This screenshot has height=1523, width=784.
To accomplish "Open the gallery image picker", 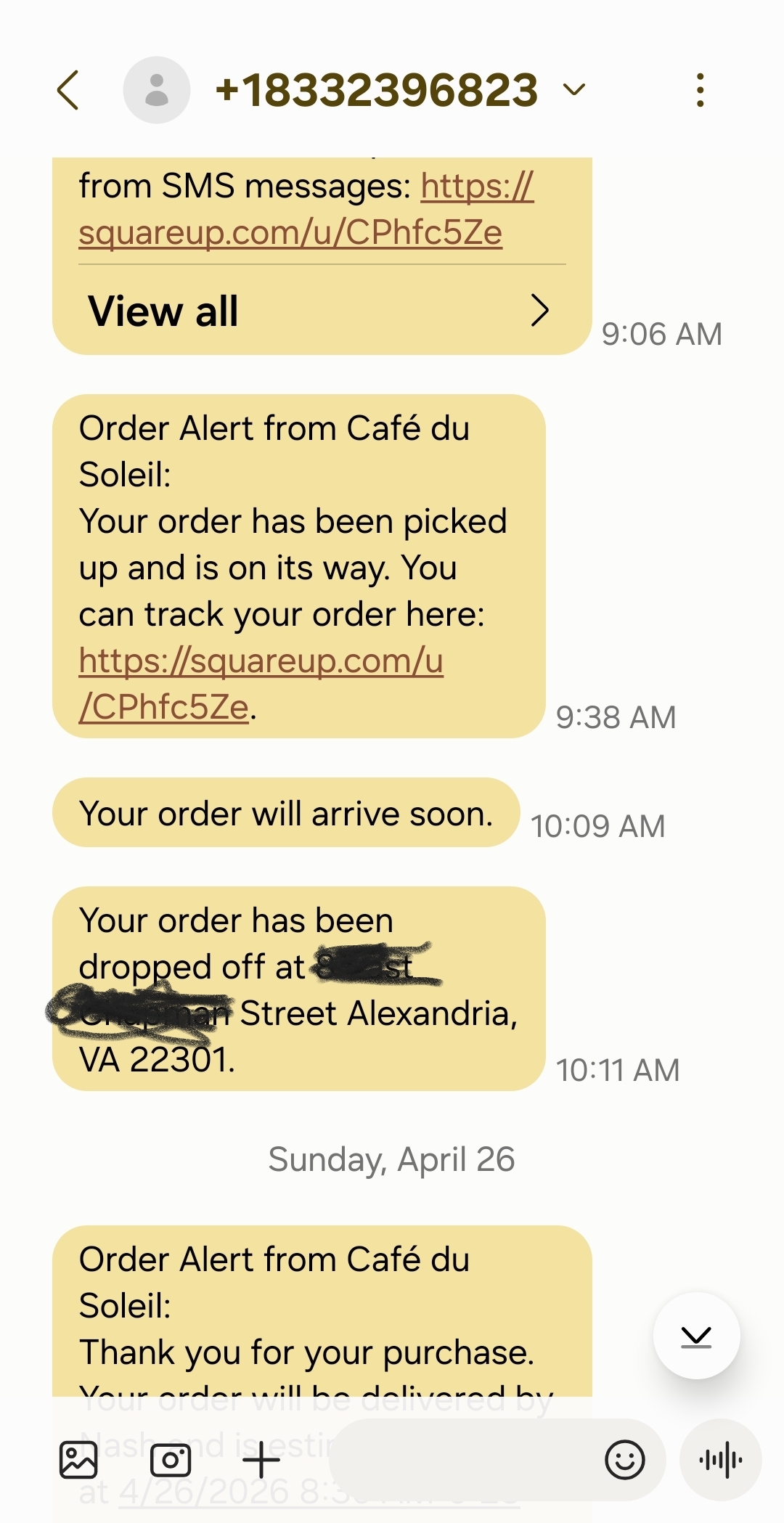I will 78,1460.
